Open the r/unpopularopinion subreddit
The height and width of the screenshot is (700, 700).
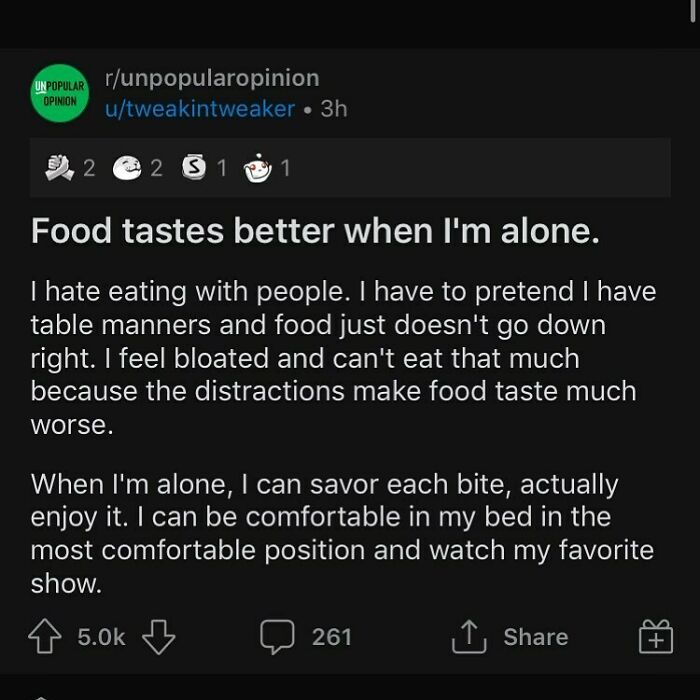pyautogui.click(x=211, y=78)
